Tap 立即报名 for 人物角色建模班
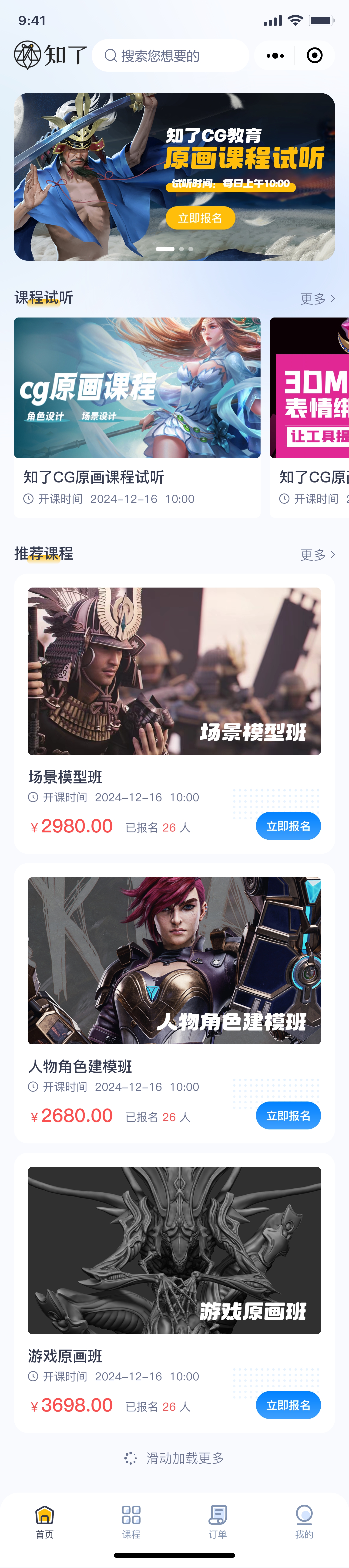 click(x=288, y=1115)
